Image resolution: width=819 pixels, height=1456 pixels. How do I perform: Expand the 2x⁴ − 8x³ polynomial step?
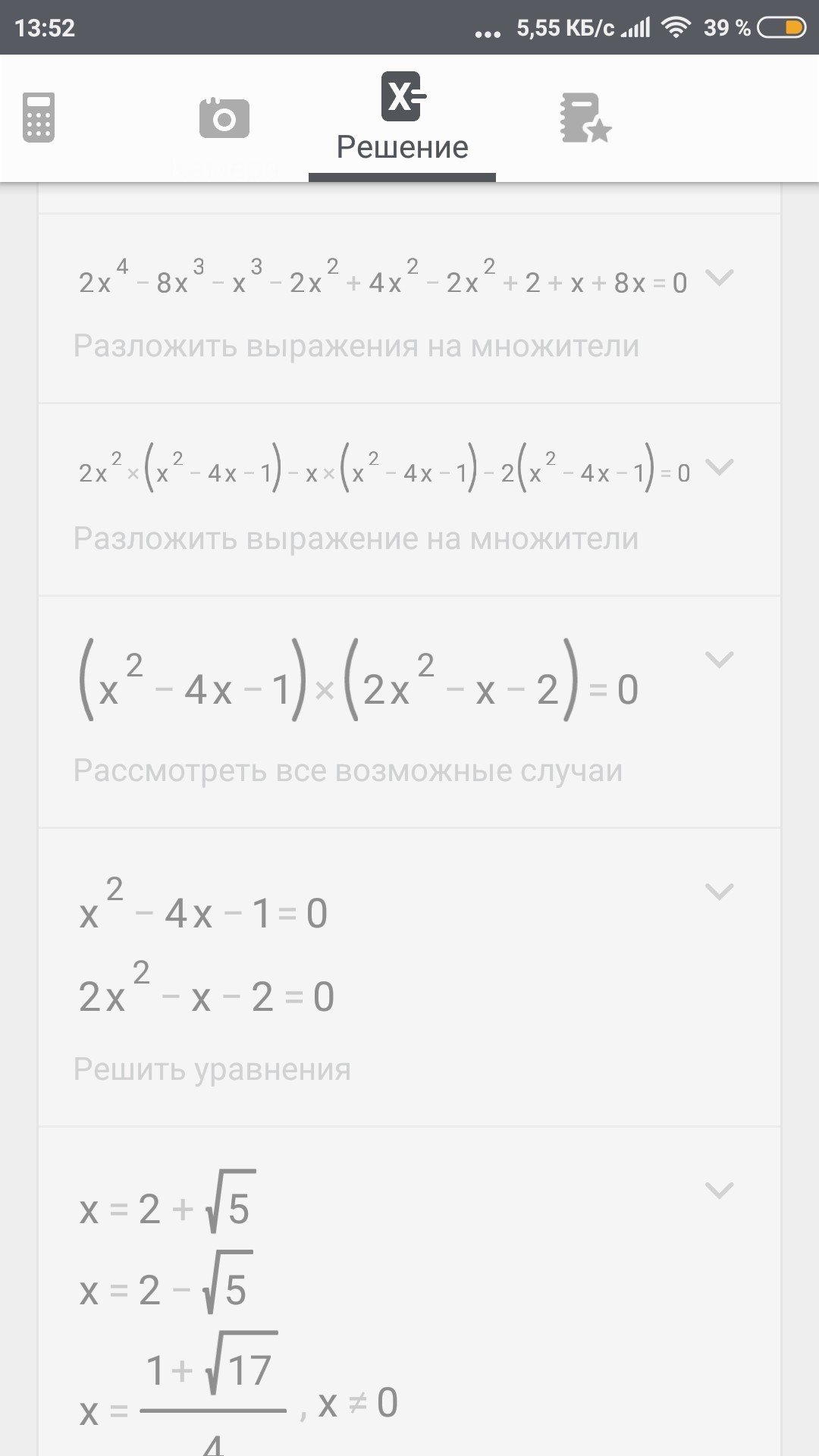pyautogui.click(x=719, y=278)
